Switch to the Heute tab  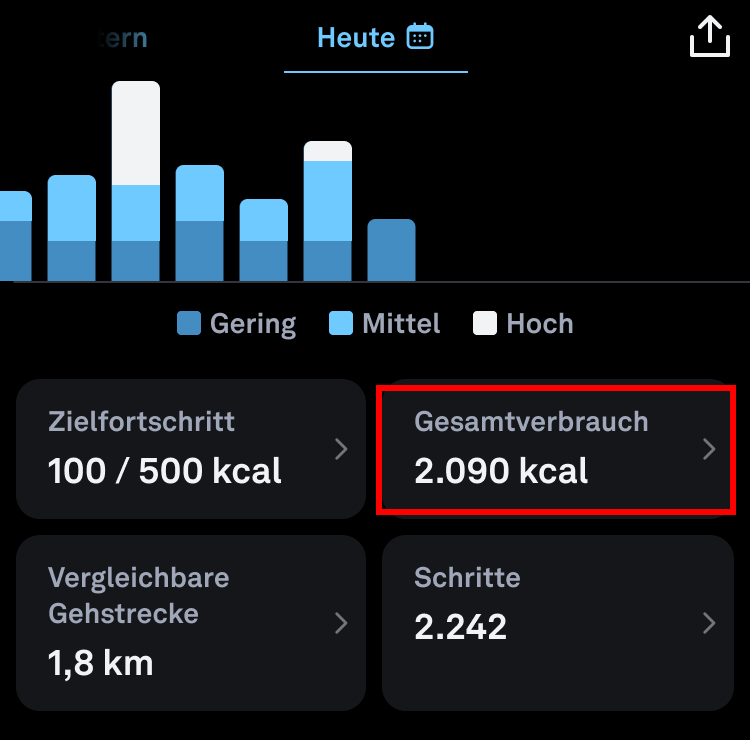click(375, 39)
